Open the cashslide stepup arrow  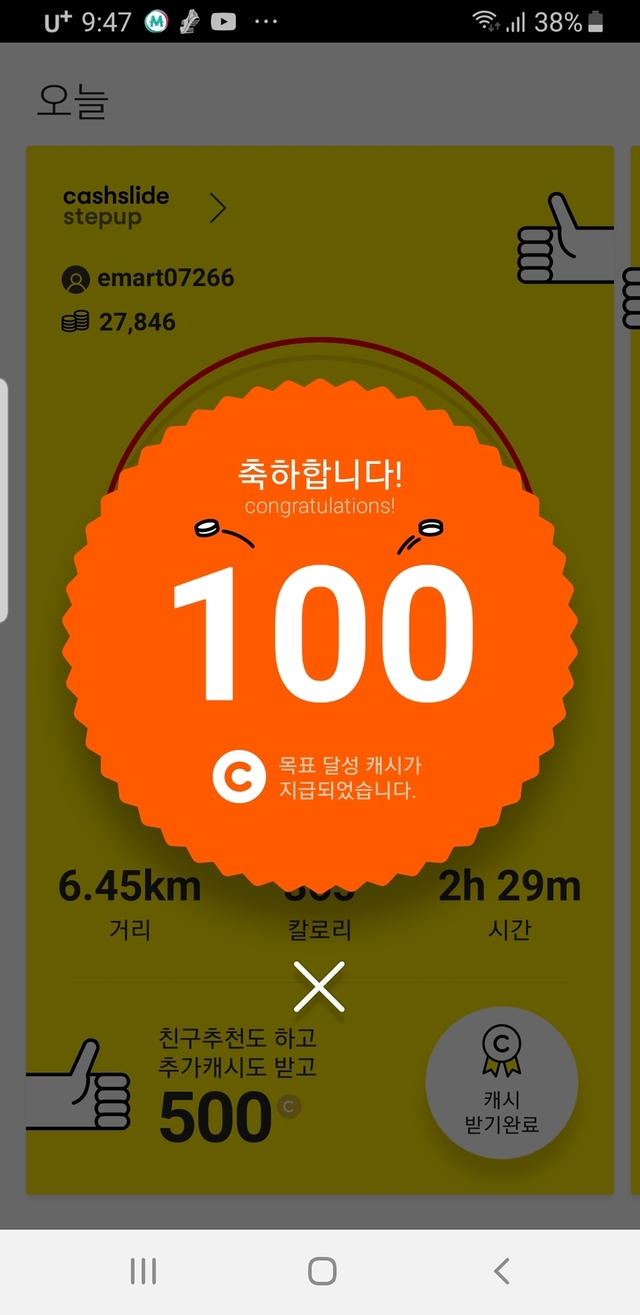coord(218,208)
